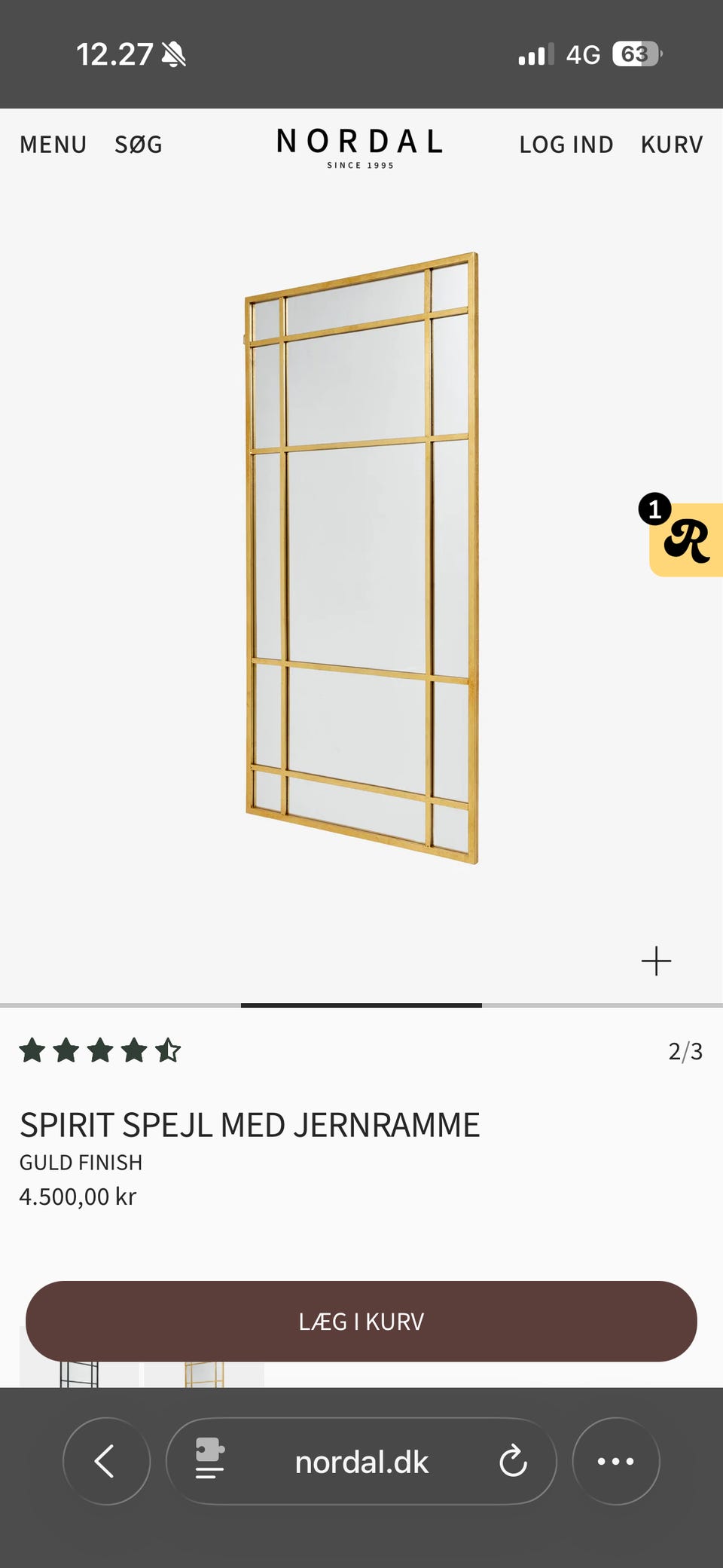723x1568 pixels.
Task: Reload the nordal.dk page
Action: tap(514, 1462)
